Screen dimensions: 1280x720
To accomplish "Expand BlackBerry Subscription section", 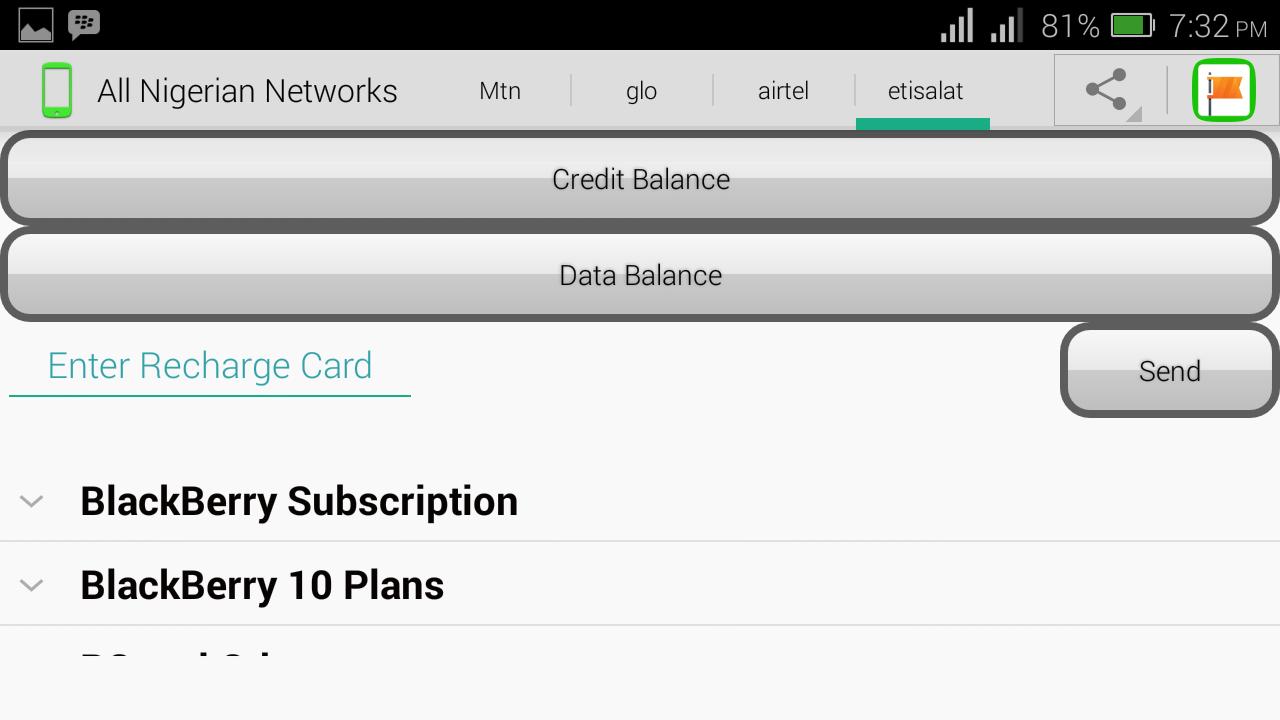I will (298, 501).
